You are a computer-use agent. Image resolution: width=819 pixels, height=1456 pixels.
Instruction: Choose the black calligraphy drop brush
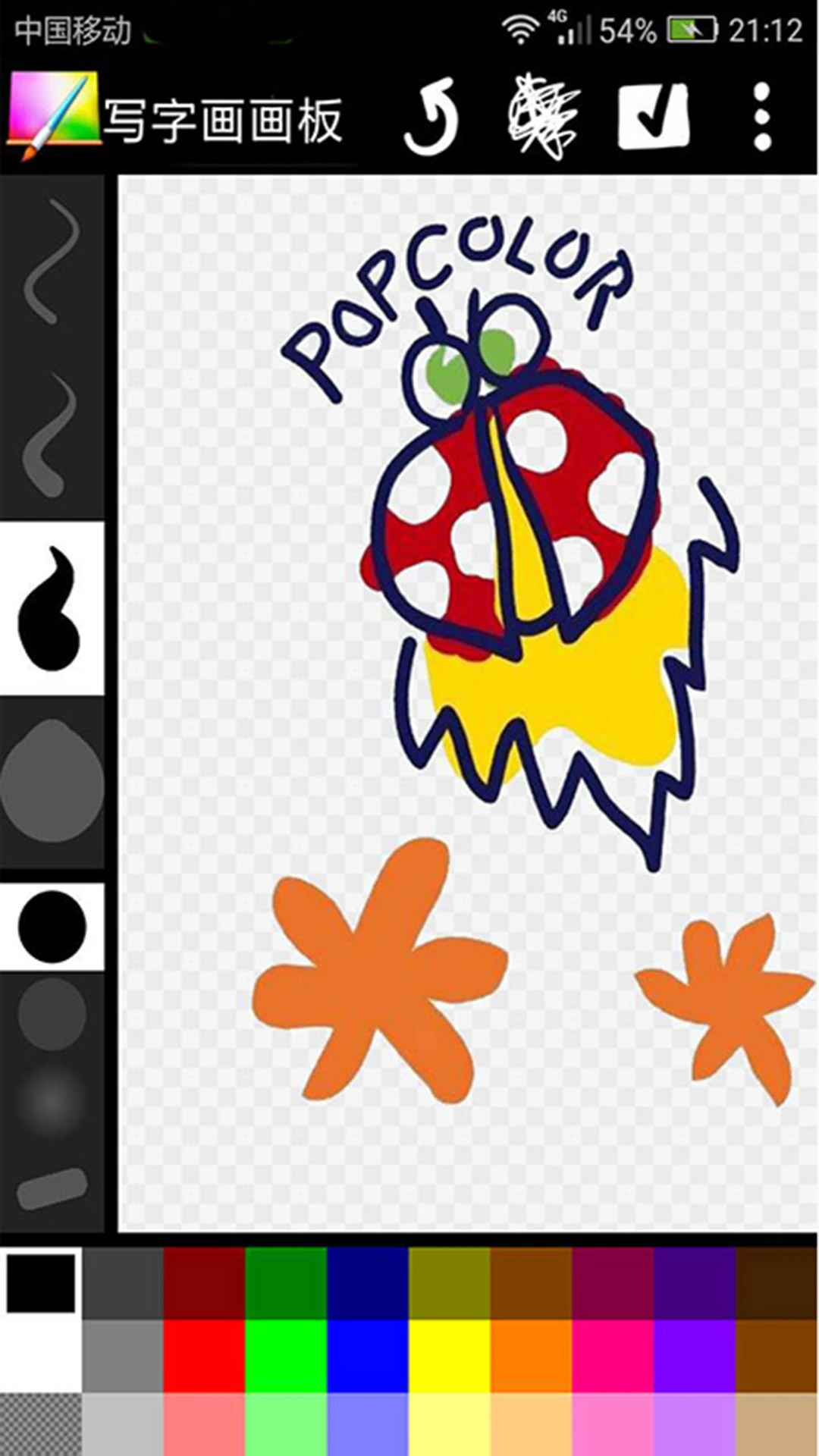52,607
